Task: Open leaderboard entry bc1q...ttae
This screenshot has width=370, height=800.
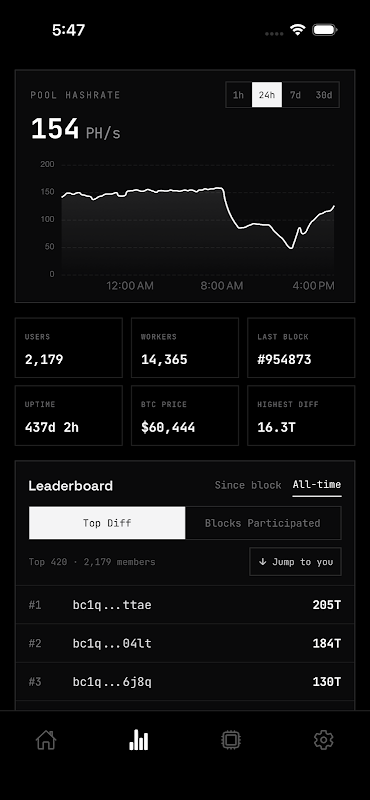Action: [x=185, y=605]
